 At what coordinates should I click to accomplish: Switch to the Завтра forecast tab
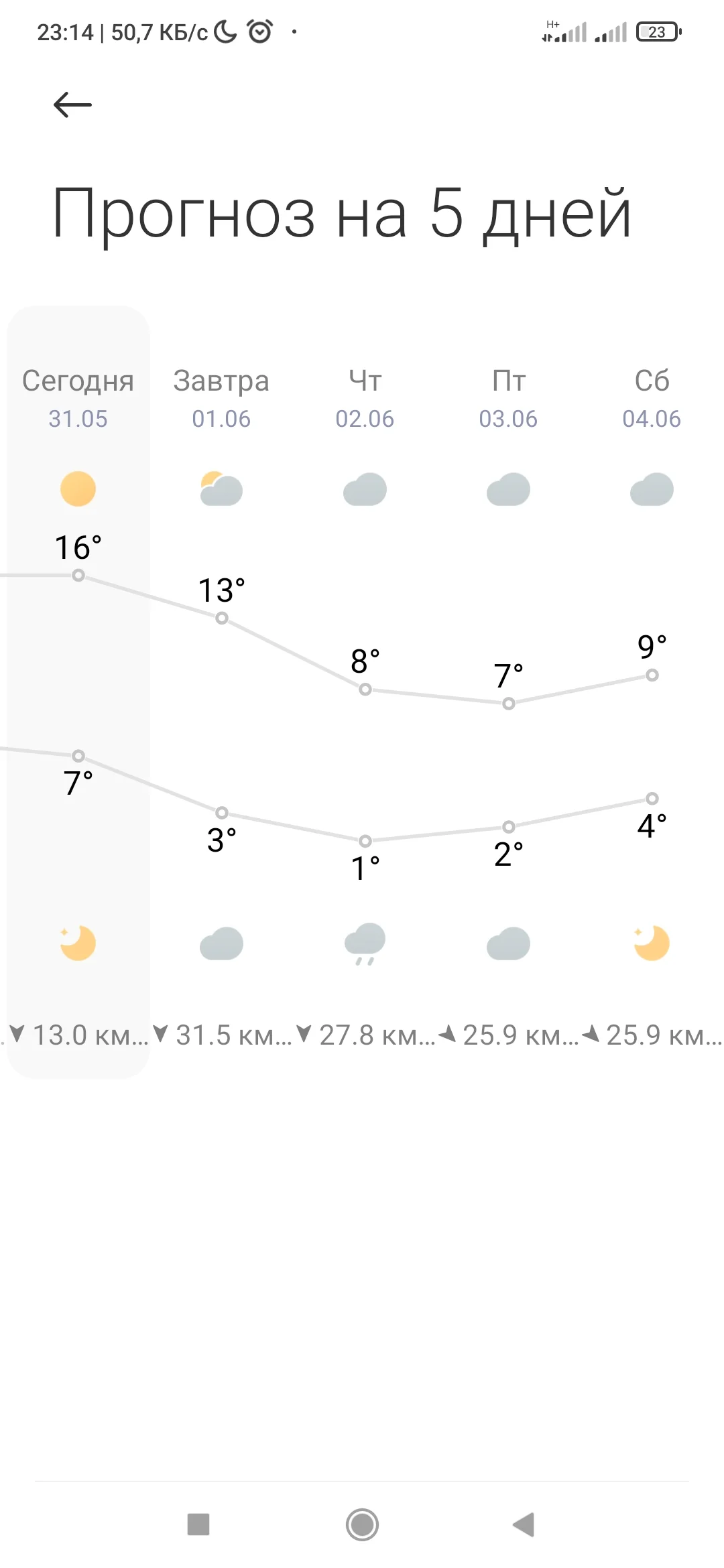[x=221, y=398]
